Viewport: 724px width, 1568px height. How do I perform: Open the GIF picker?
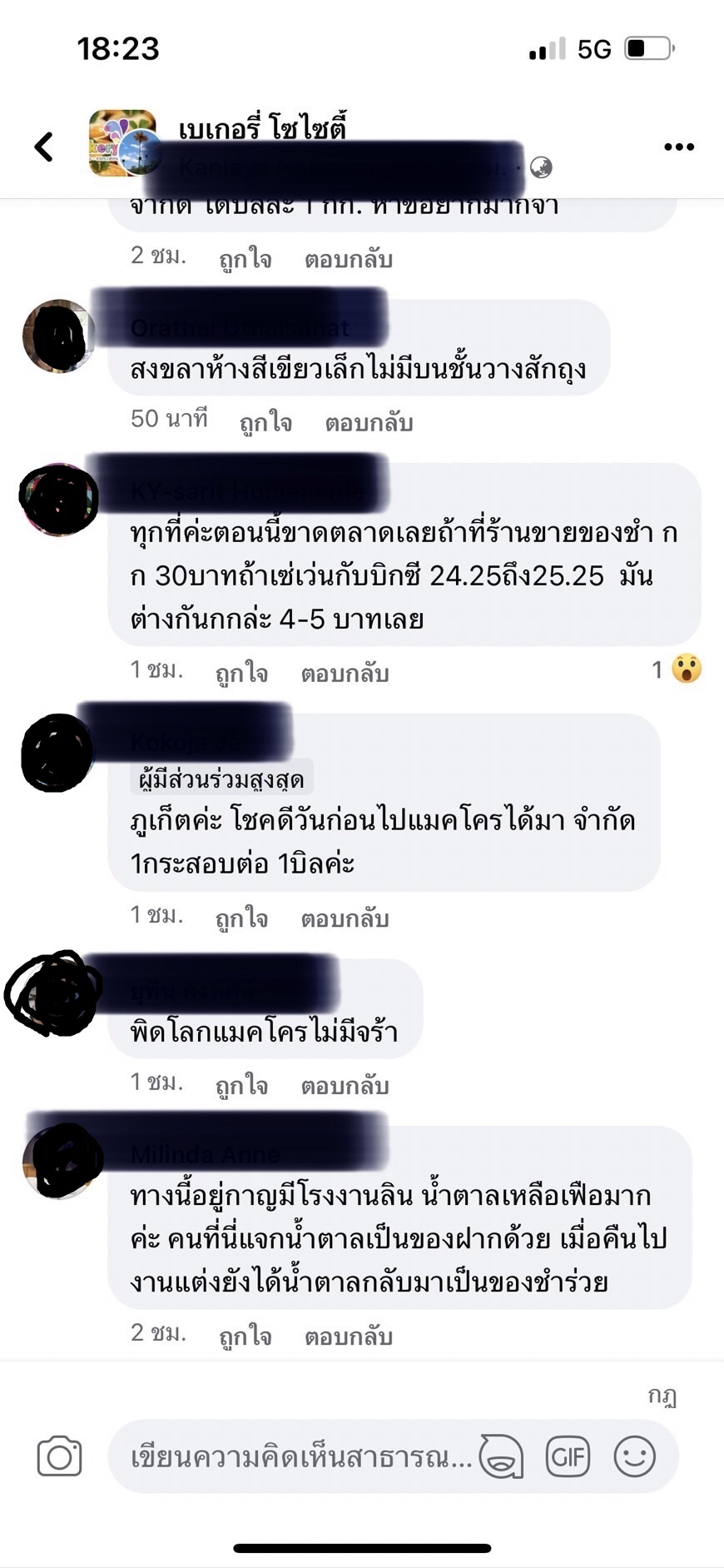(568, 1456)
